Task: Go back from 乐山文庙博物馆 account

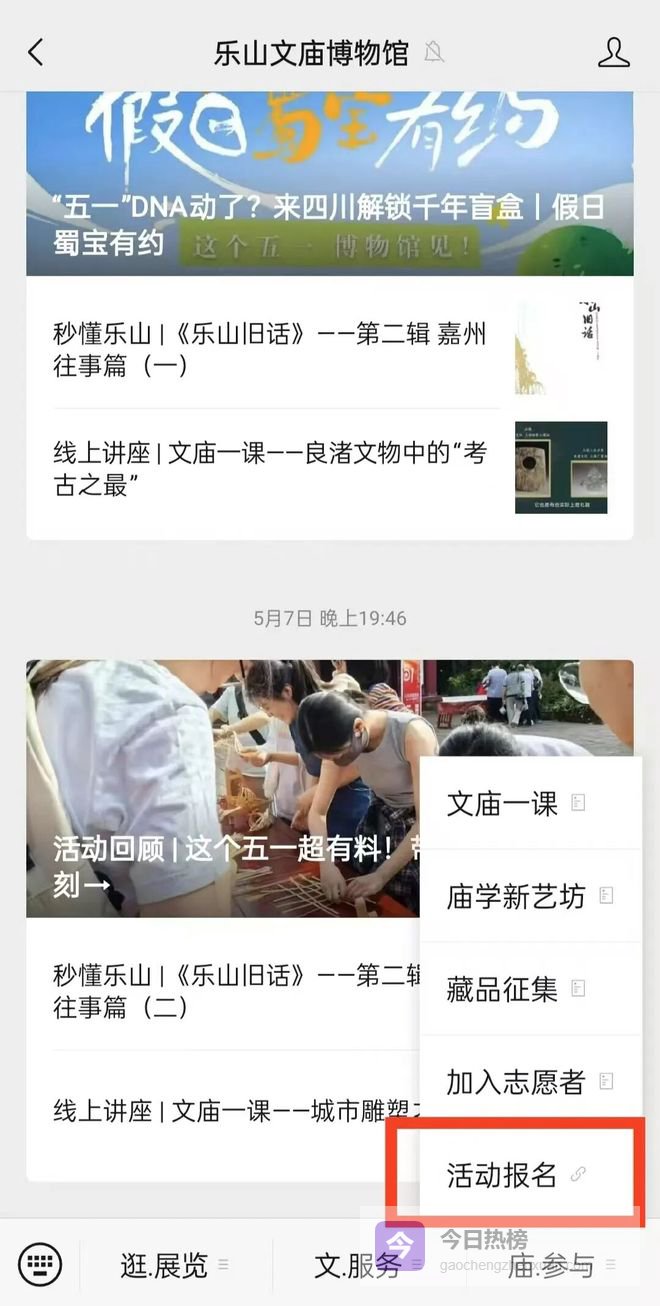Action: pyautogui.click(x=36, y=52)
